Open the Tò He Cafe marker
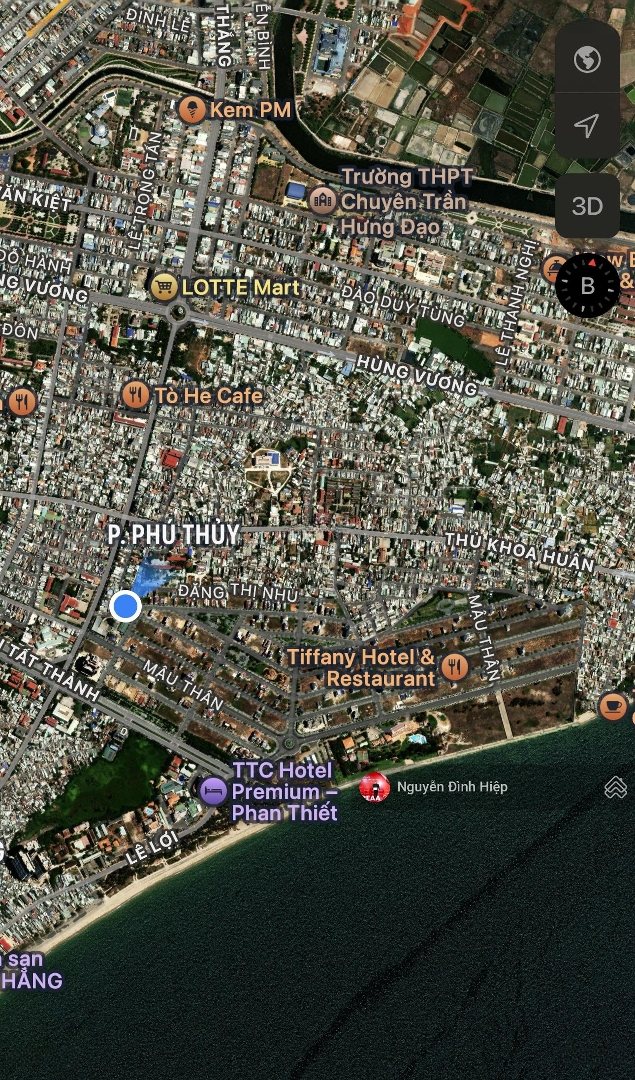 click(x=136, y=396)
